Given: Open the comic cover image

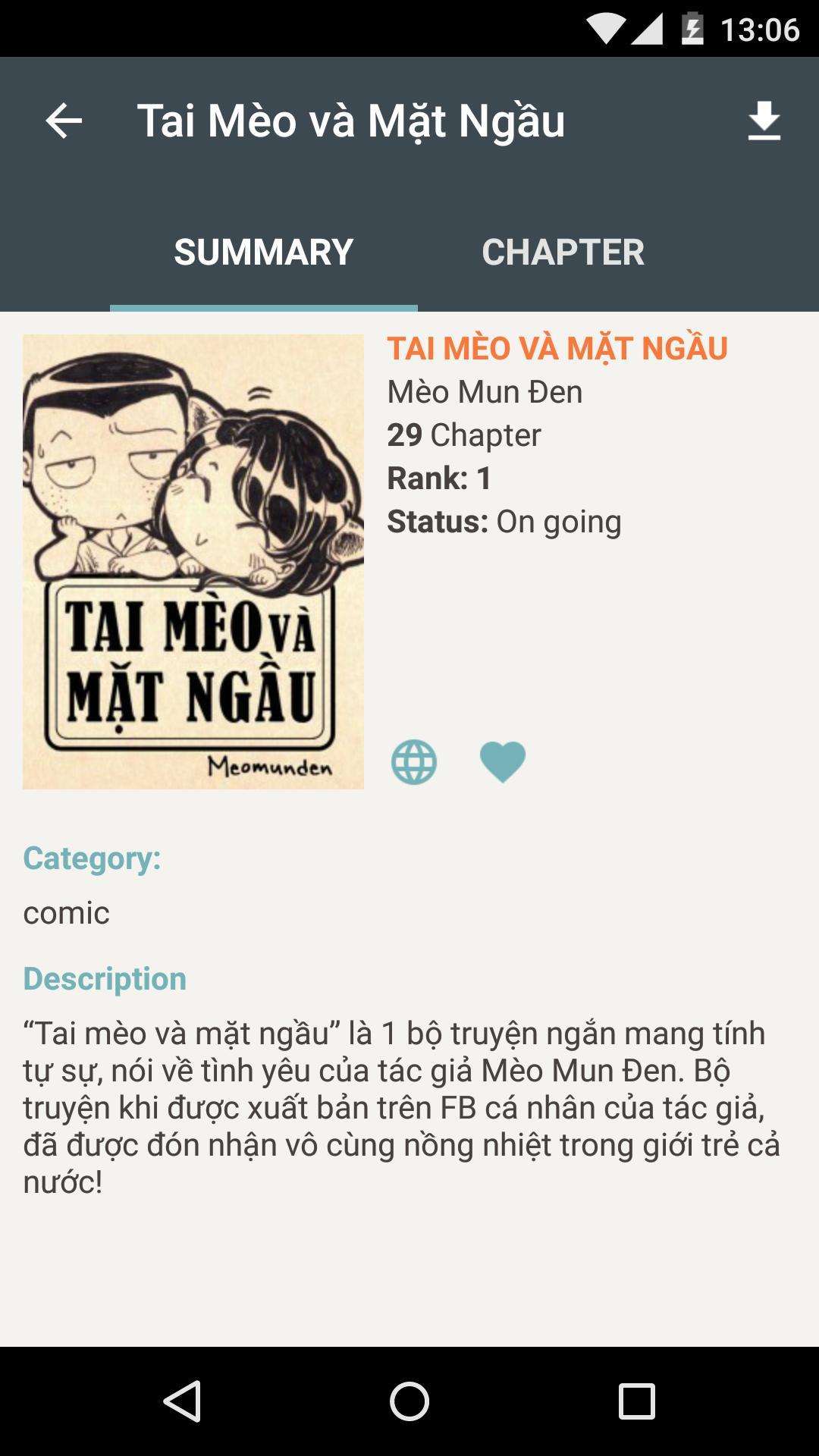Looking at the screenshot, I should pyautogui.click(x=193, y=562).
